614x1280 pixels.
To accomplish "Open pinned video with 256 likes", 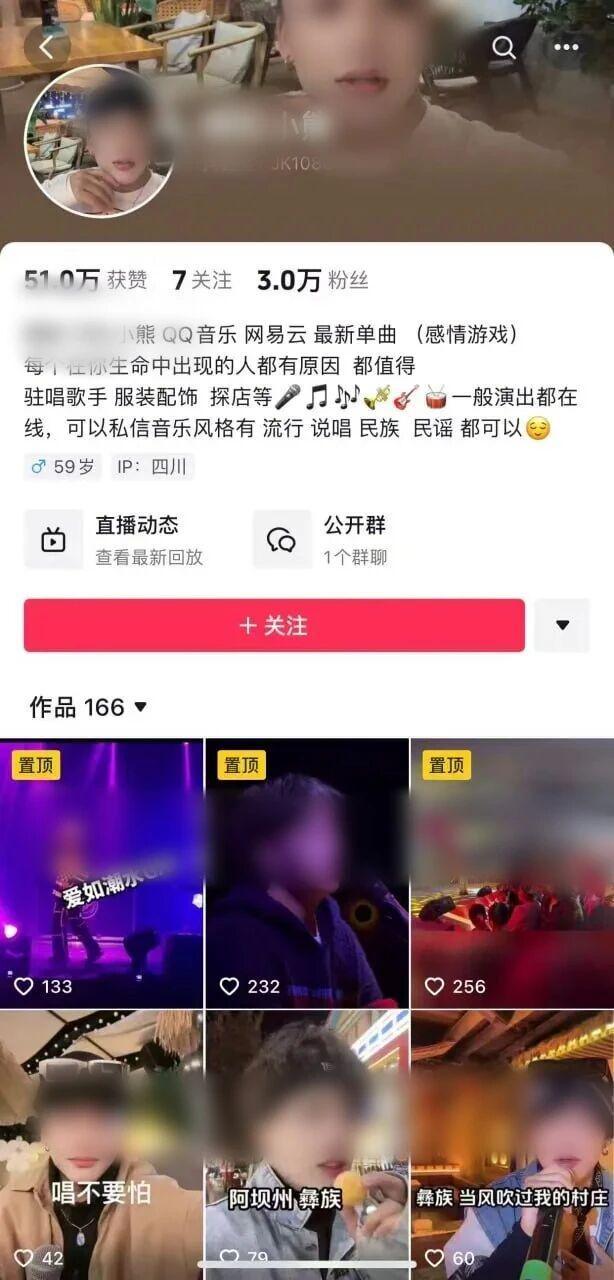I will point(512,872).
